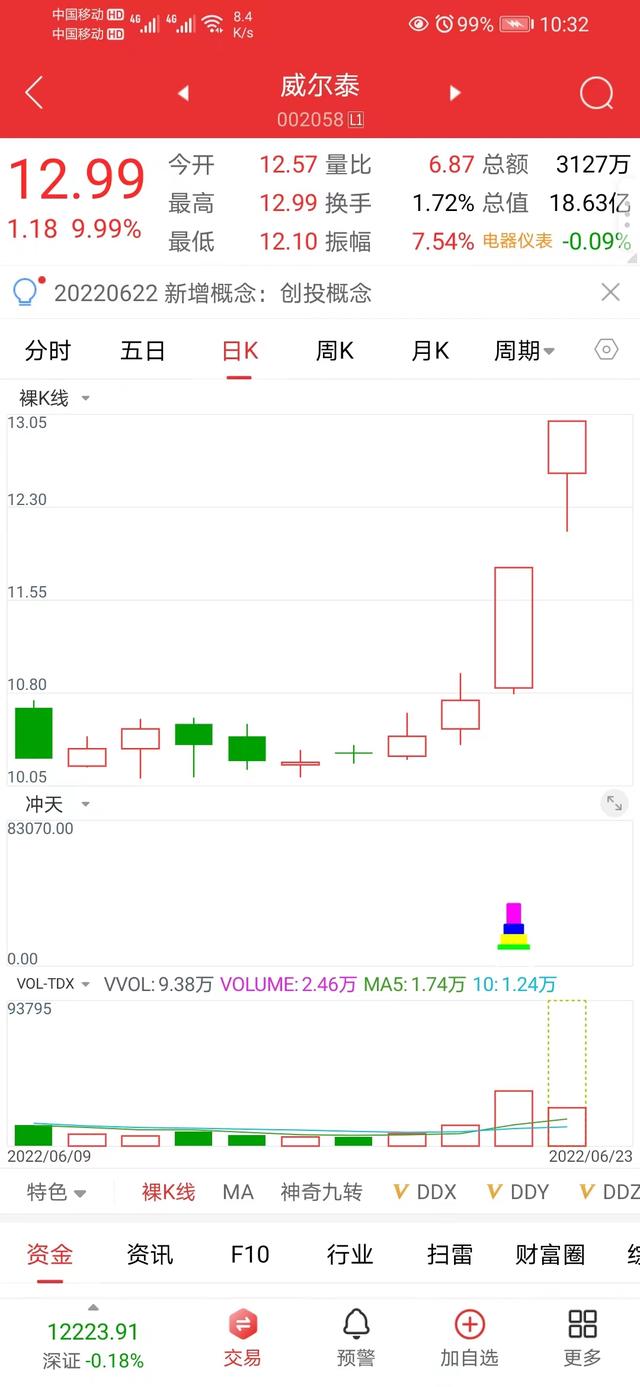This screenshot has width=640, height=1387.
Task: Set a price alert via 预警
Action: pos(356,1337)
